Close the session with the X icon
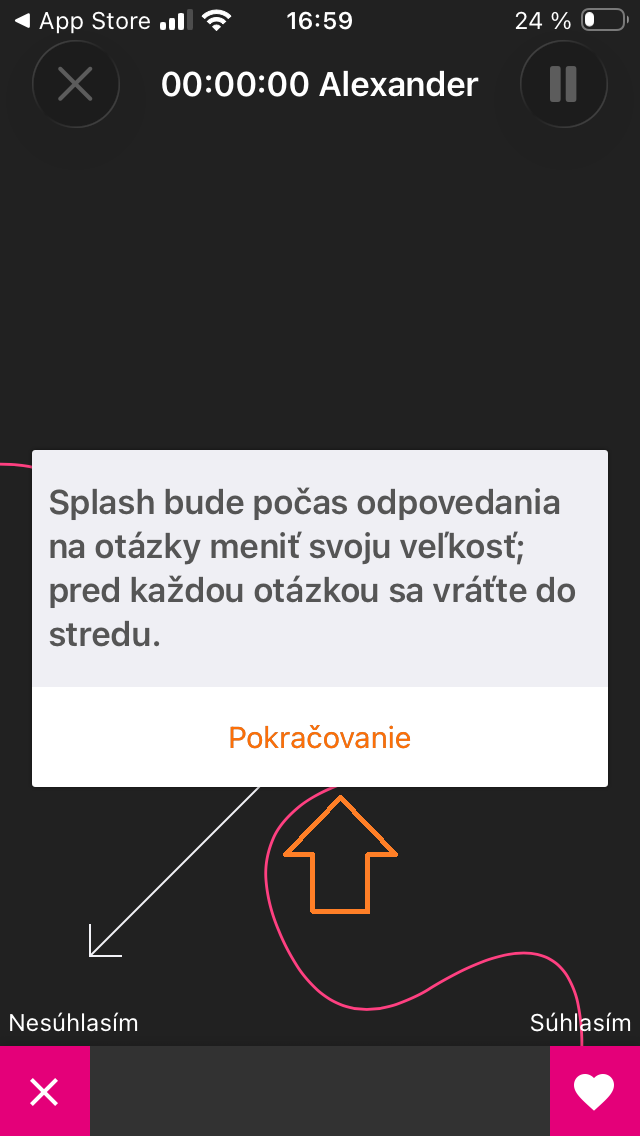The height and width of the screenshot is (1136, 640). [x=76, y=84]
